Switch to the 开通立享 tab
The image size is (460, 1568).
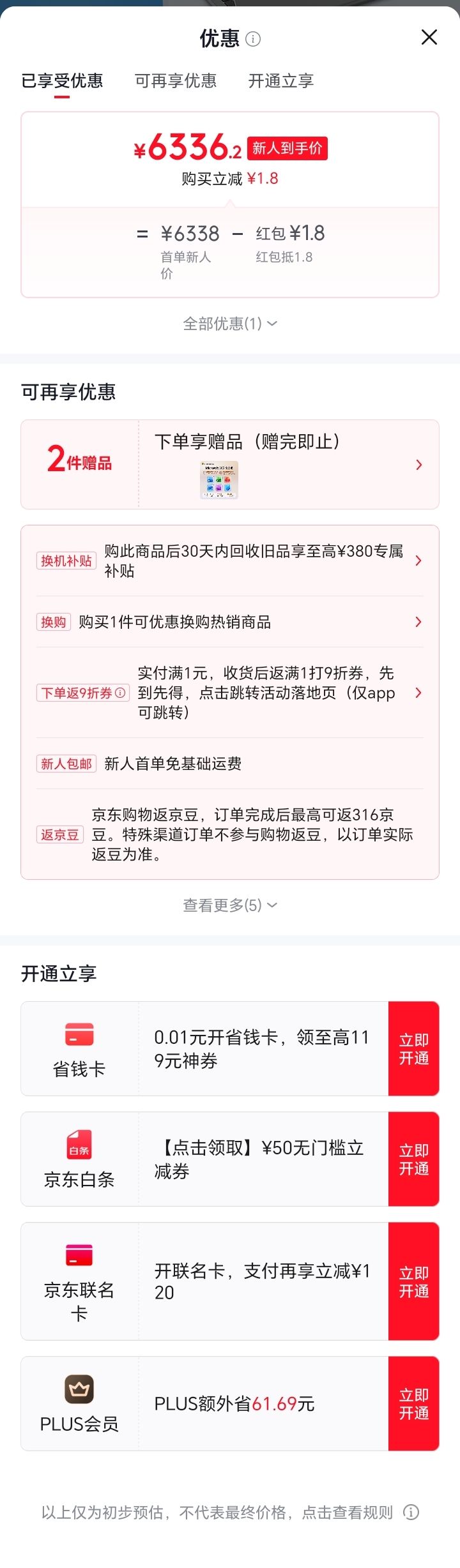click(x=281, y=81)
